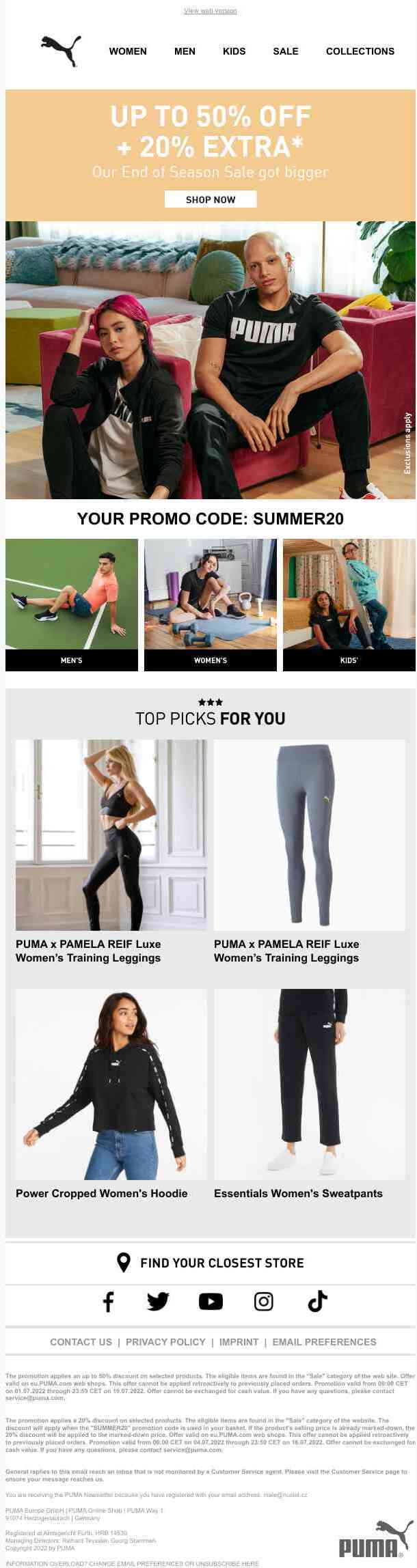Open PUMA's TikTok profile
The width and height of the screenshot is (417, 1568).
click(x=317, y=1302)
